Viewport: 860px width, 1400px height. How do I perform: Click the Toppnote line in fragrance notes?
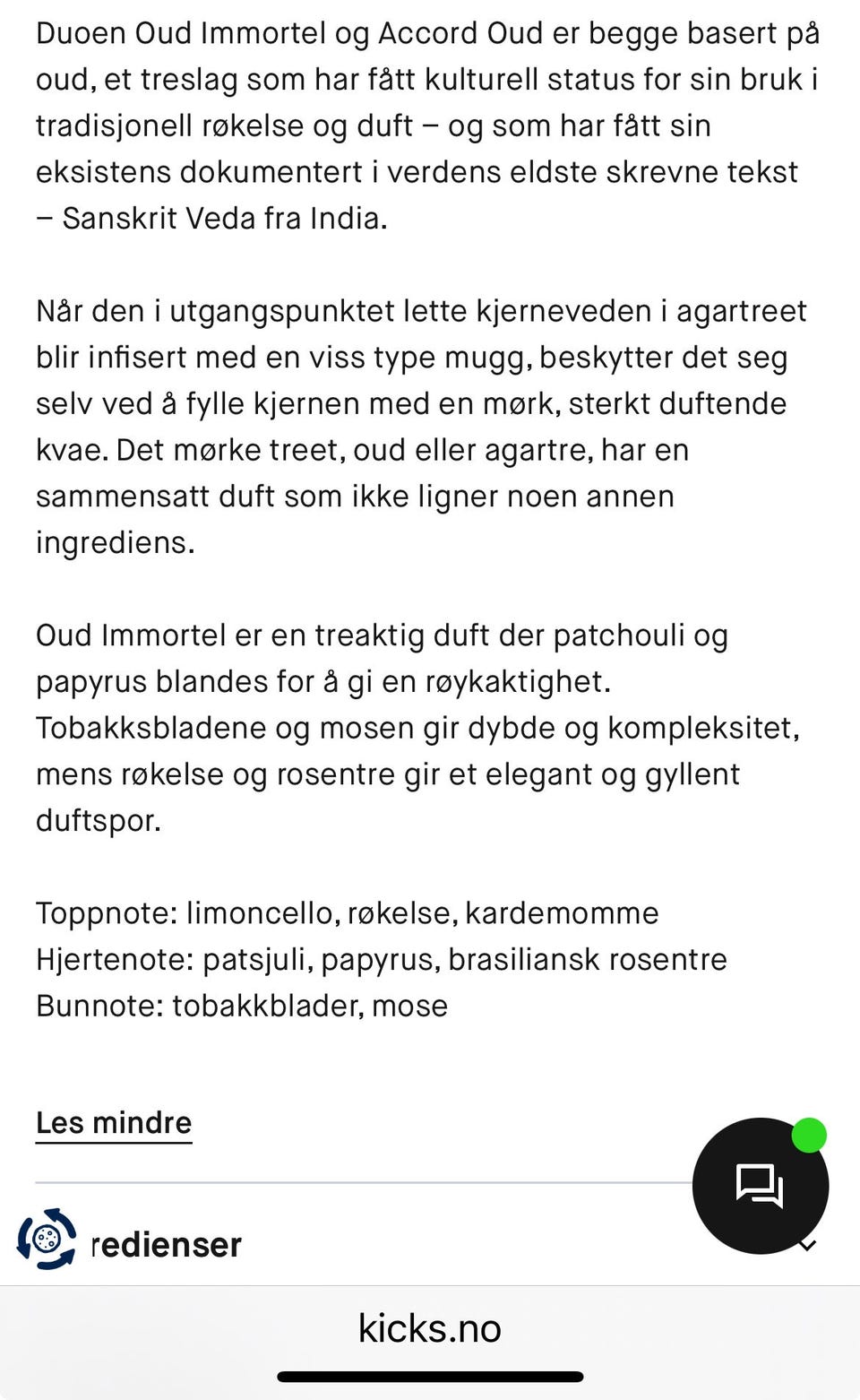[346, 913]
